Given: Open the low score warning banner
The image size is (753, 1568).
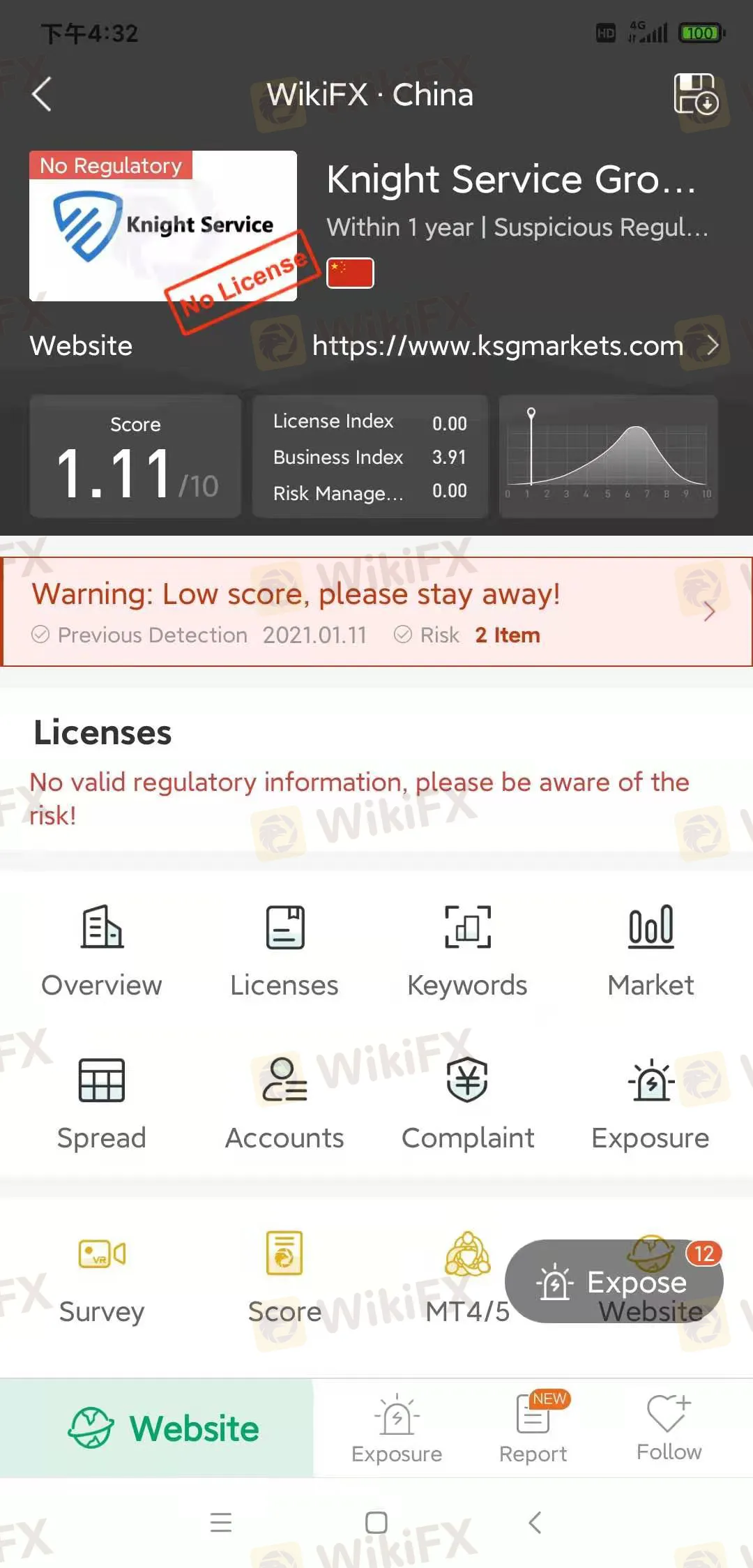Looking at the screenshot, I should 376,612.
